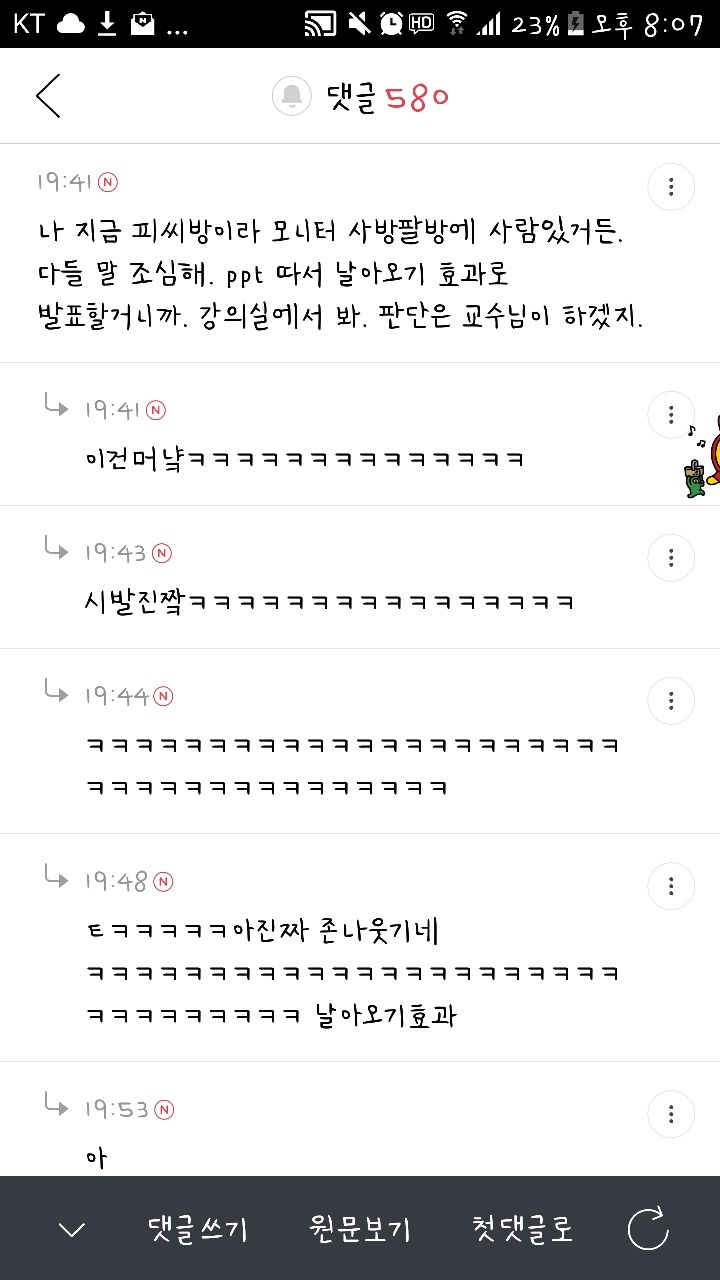
Task: Open options for the 19:53 reply
Action: 671,1113
